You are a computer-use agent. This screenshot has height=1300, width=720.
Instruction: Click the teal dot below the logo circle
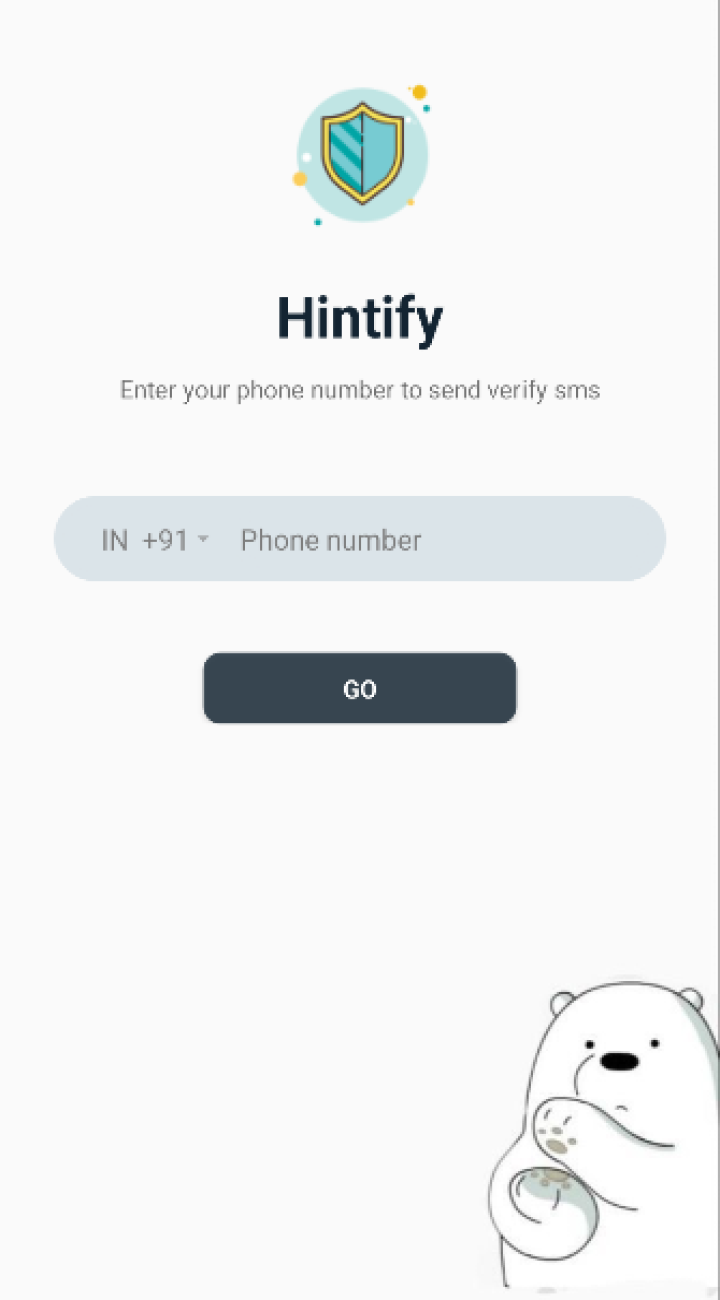coord(316,224)
